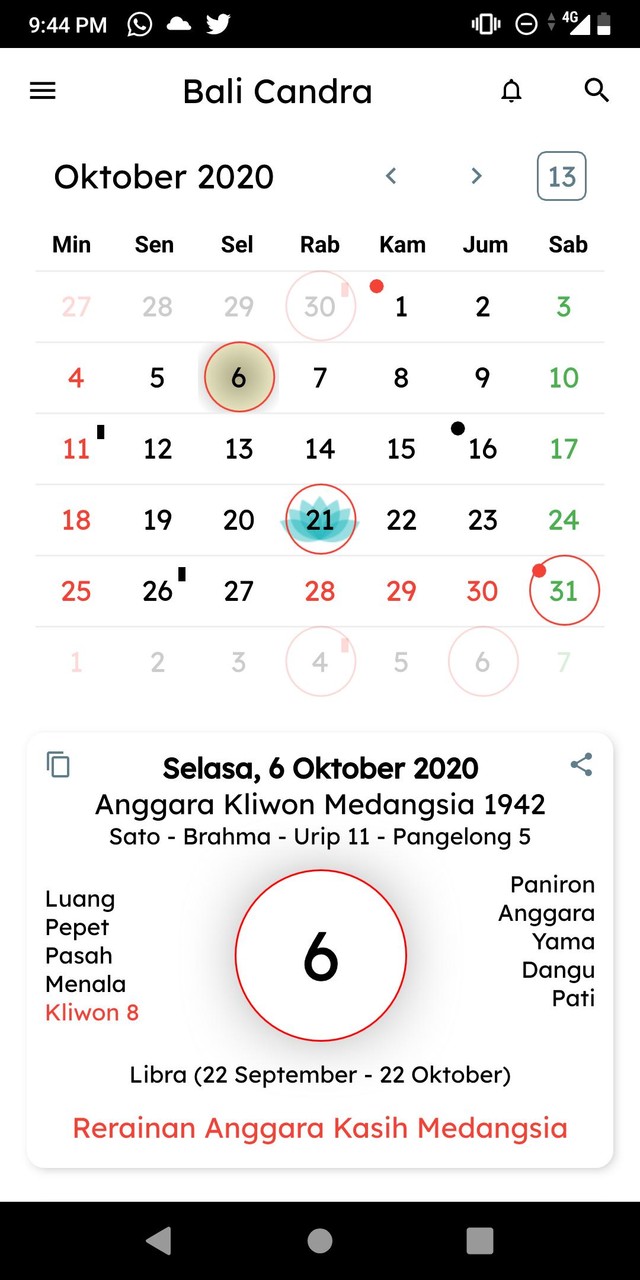Select October 21 on the calendar

coord(320,520)
